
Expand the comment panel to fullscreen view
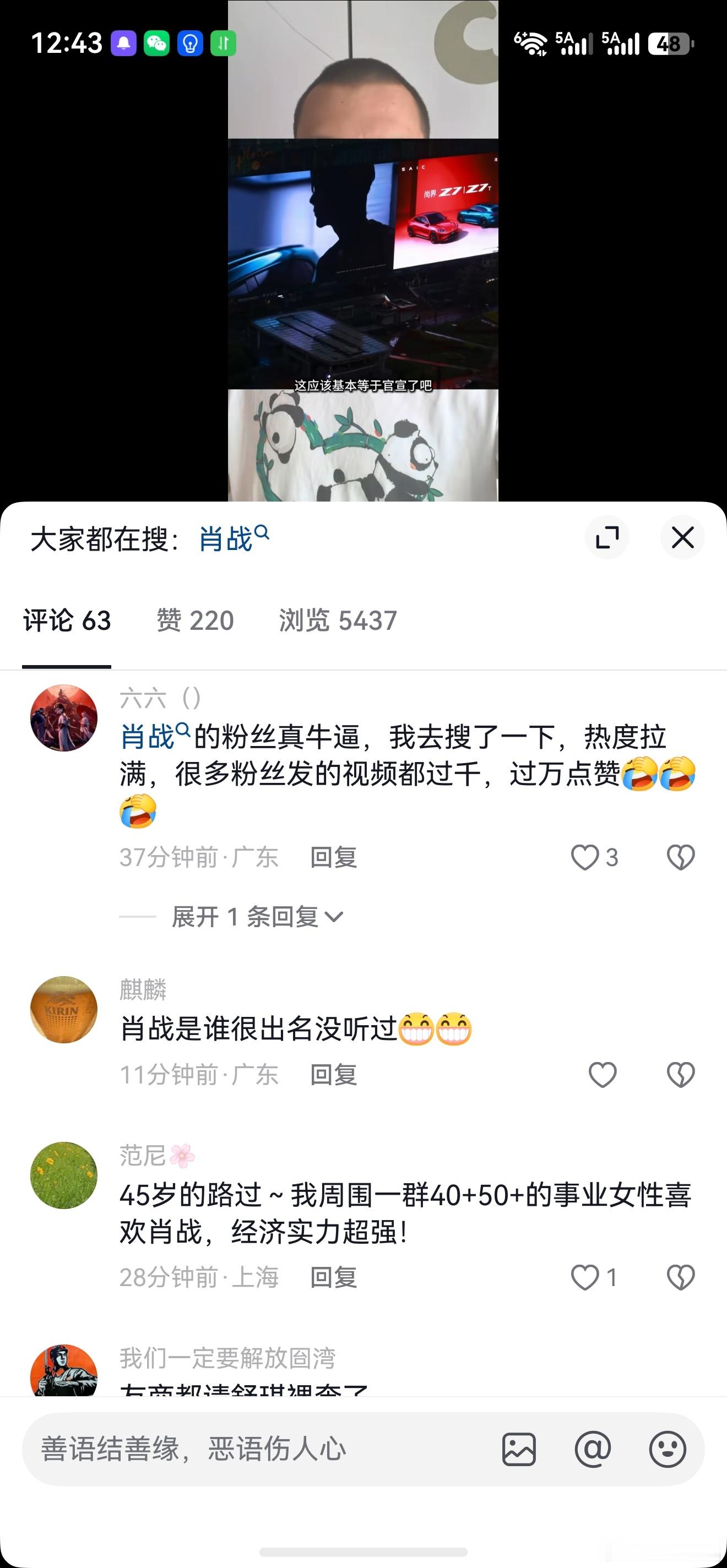[x=607, y=537]
